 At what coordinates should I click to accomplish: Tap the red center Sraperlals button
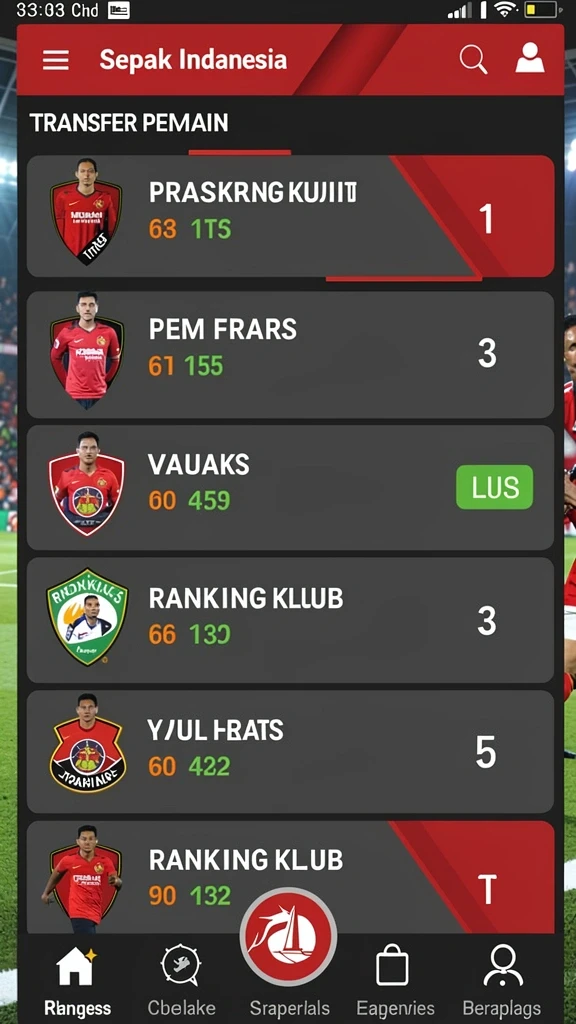pyautogui.click(x=288, y=936)
